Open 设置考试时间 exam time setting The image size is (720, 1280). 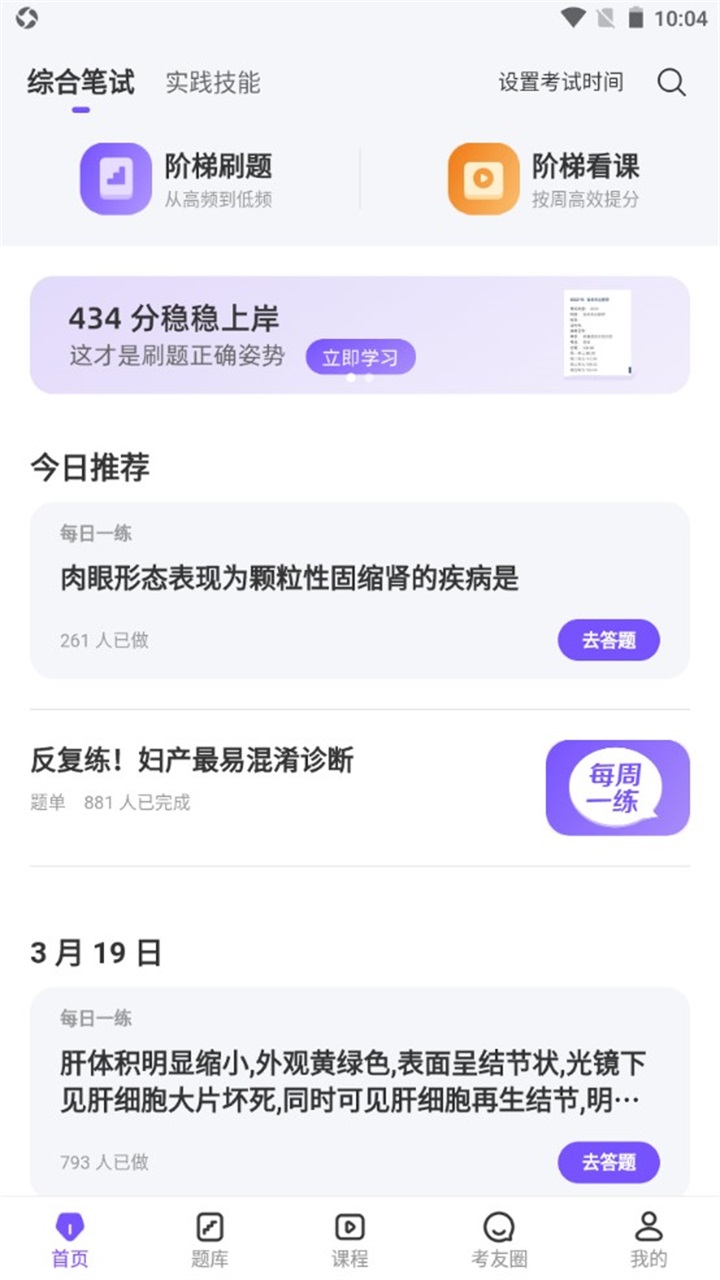561,83
